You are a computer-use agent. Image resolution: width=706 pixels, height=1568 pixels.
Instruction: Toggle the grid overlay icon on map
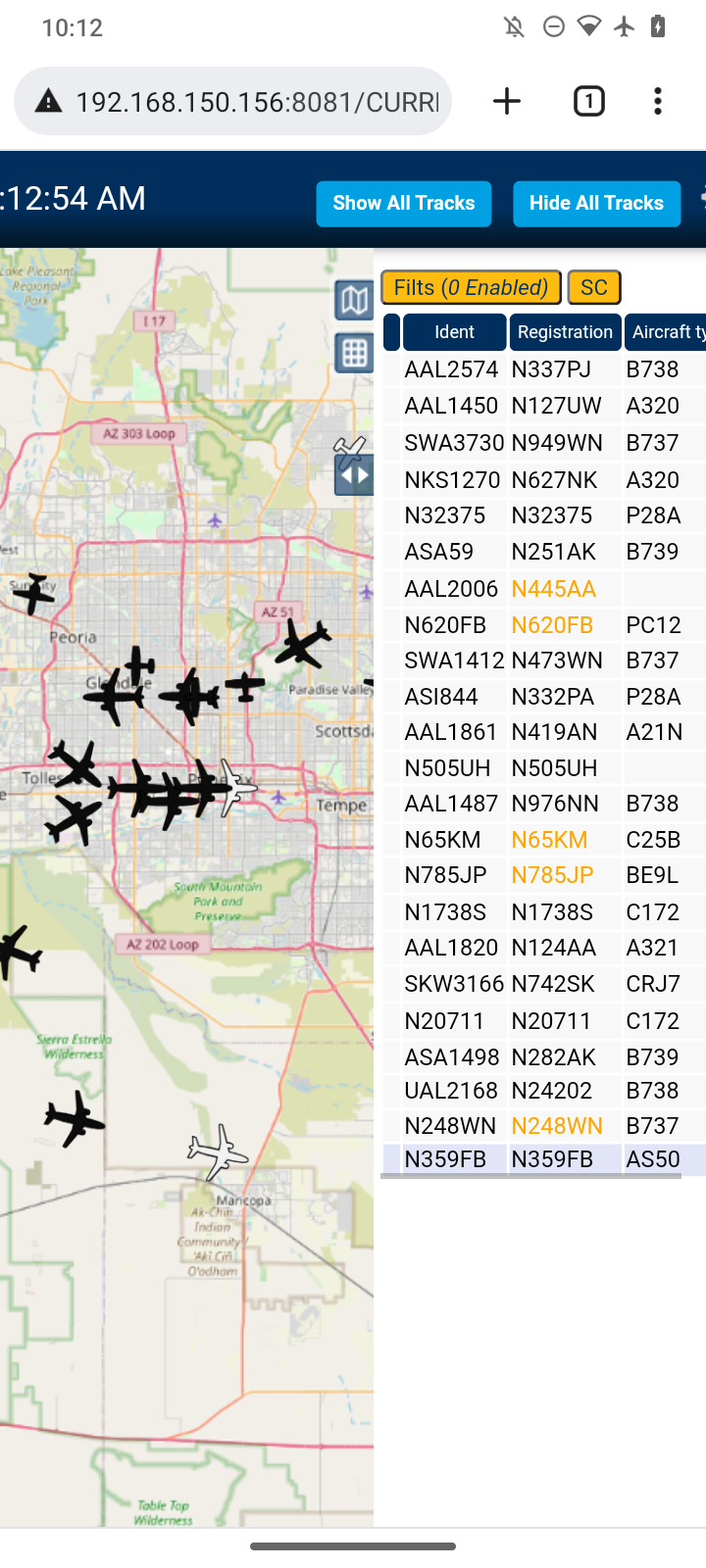click(x=354, y=353)
